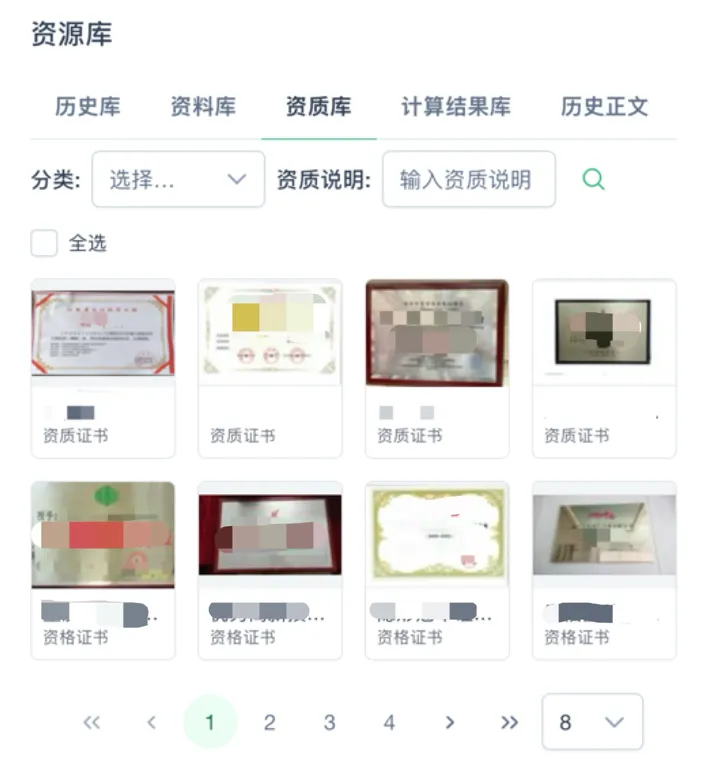Open the 计算结果库 tab
The height and width of the screenshot is (776, 702).
(x=456, y=107)
